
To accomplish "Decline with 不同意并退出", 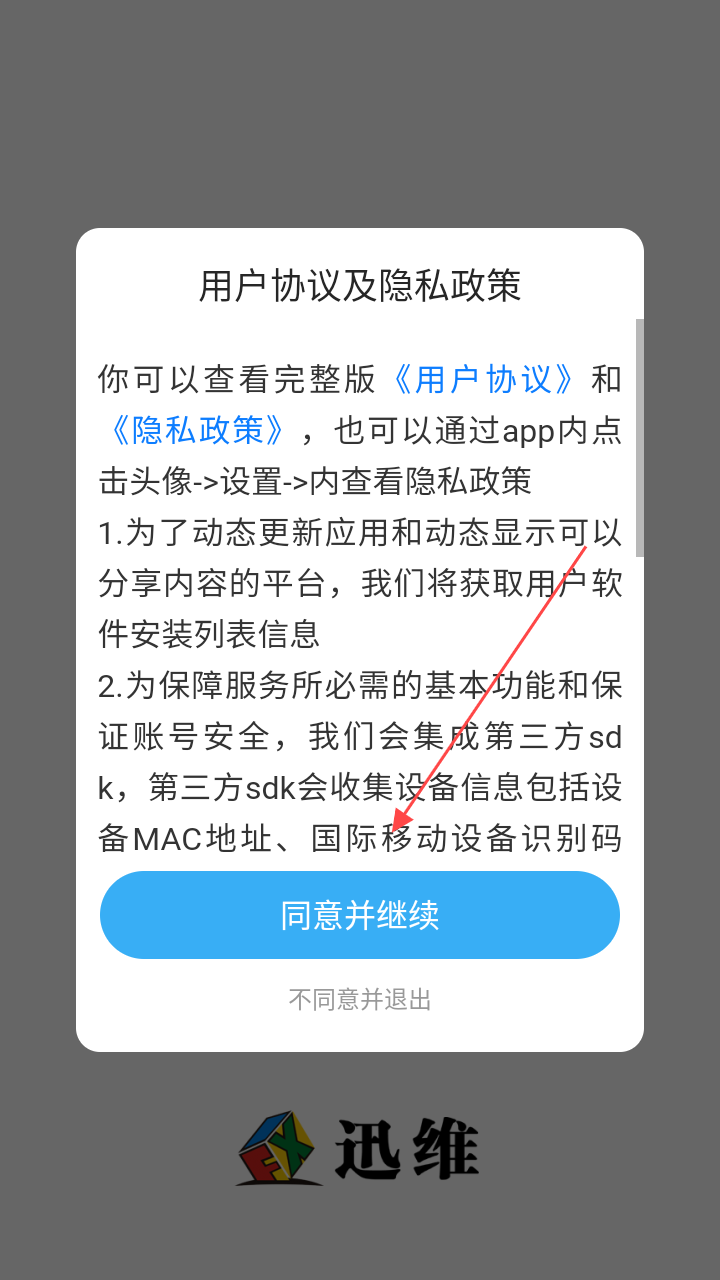I will [360, 999].
